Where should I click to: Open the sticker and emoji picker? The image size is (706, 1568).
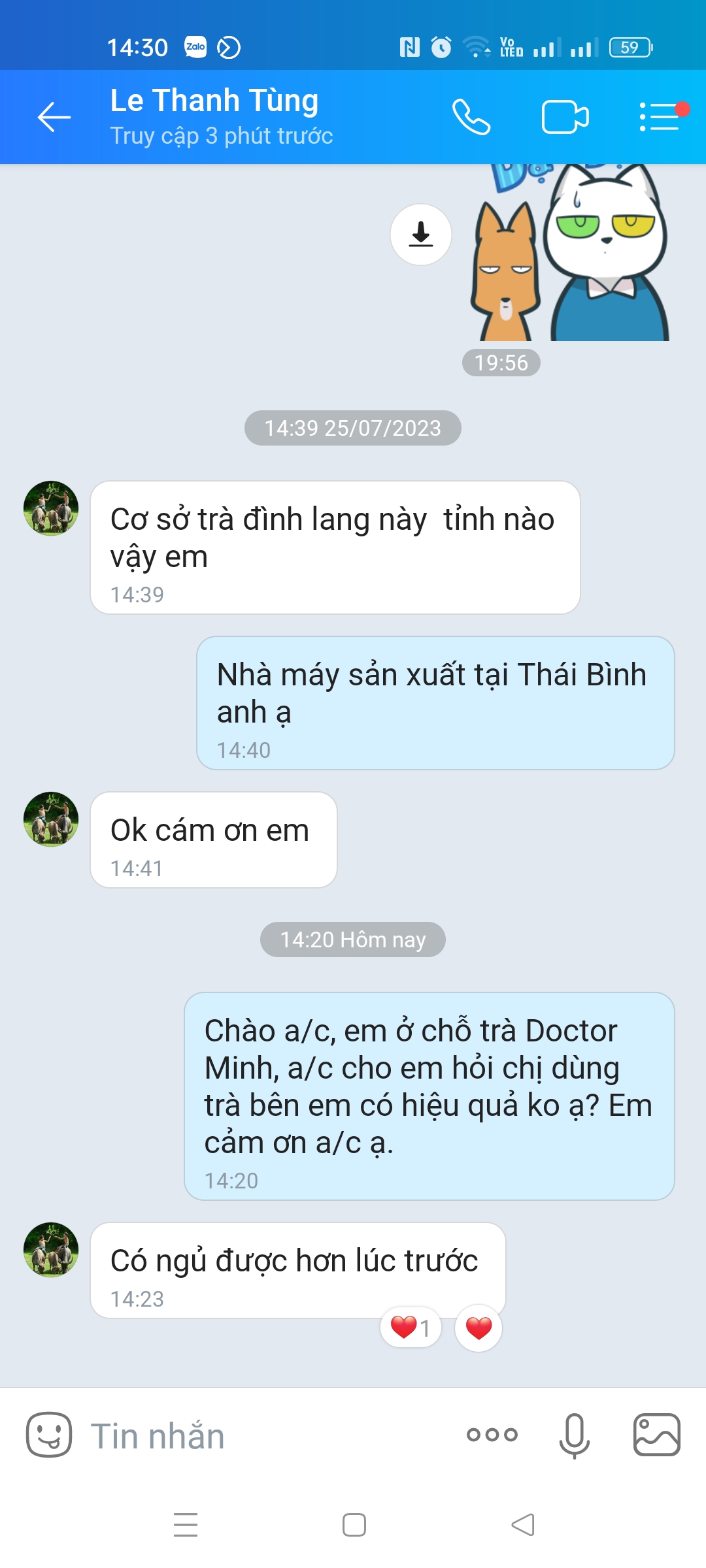click(x=49, y=1435)
